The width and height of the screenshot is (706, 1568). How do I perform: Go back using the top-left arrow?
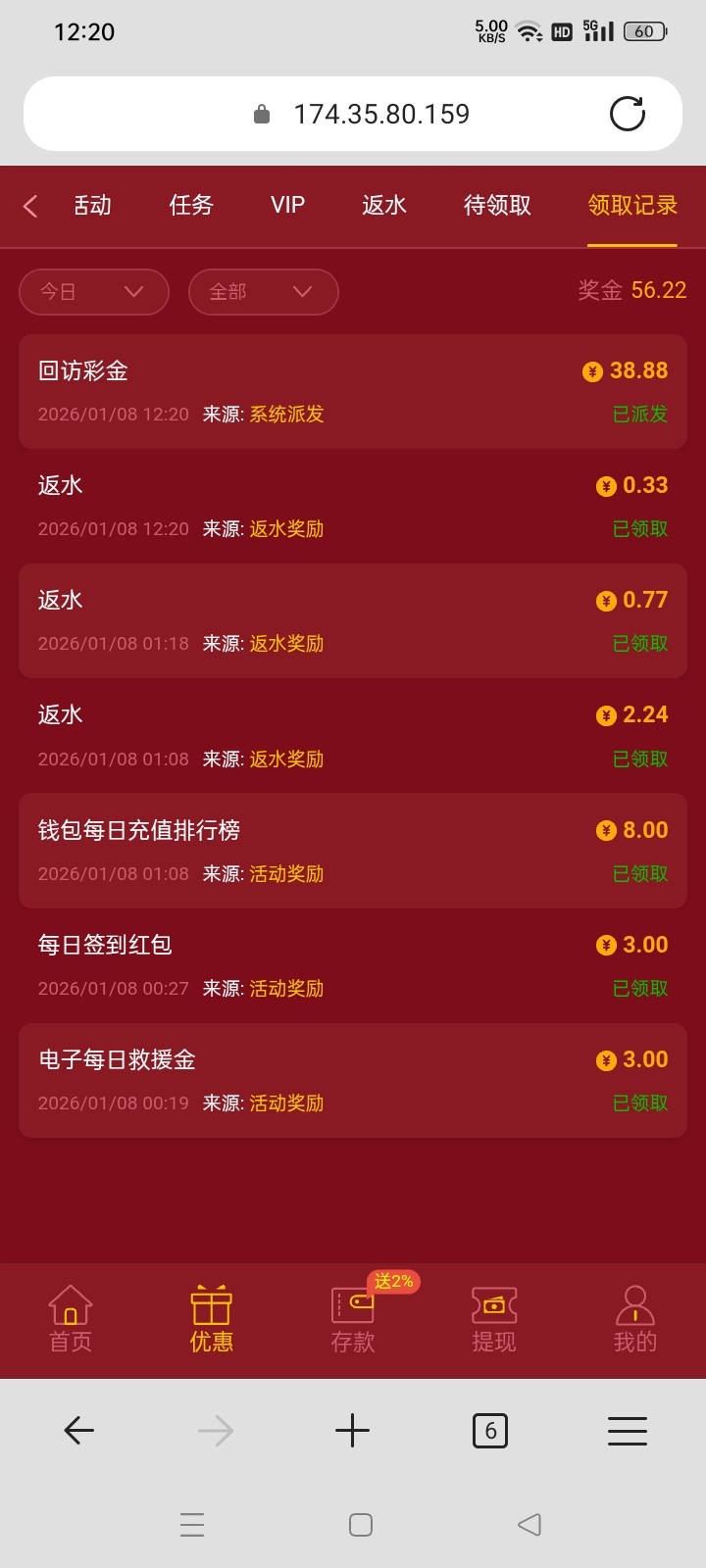[30, 206]
